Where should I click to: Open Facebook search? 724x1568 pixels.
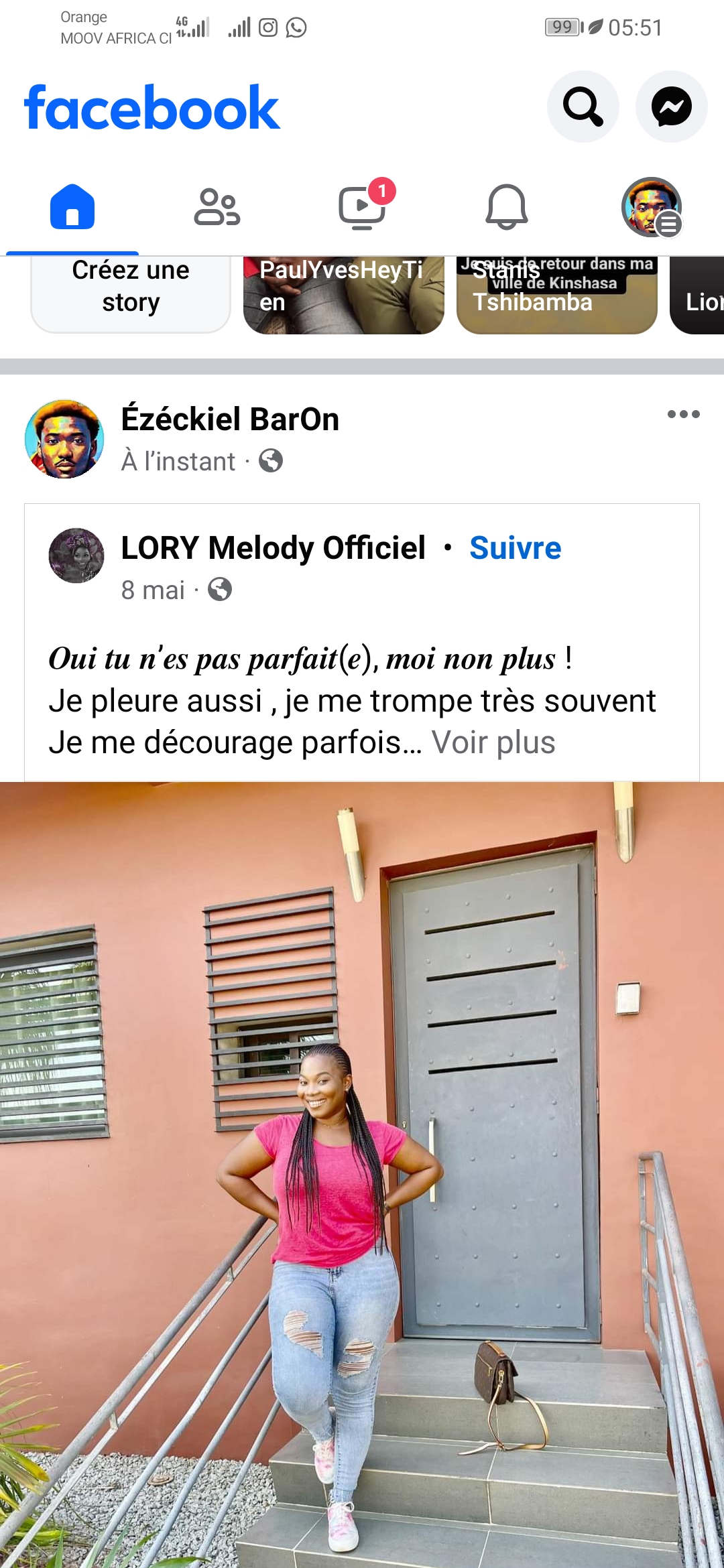[x=583, y=107]
